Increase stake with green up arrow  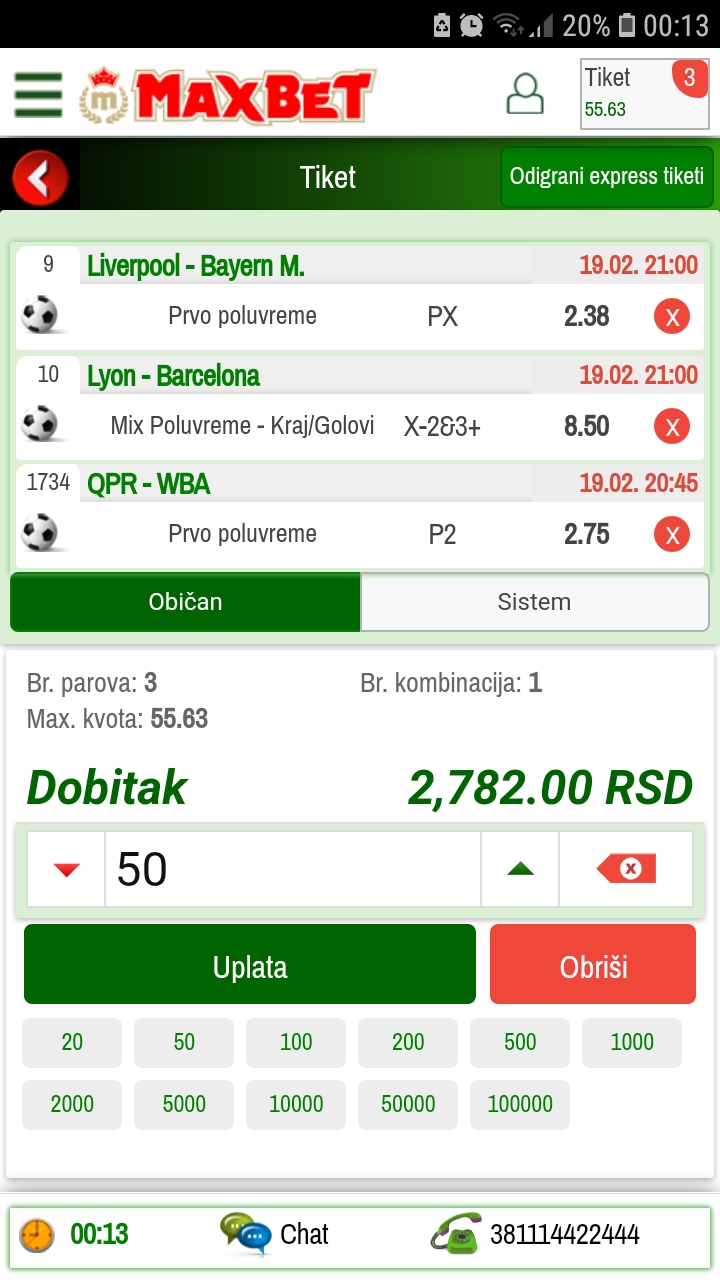click(x=520, y=869)
